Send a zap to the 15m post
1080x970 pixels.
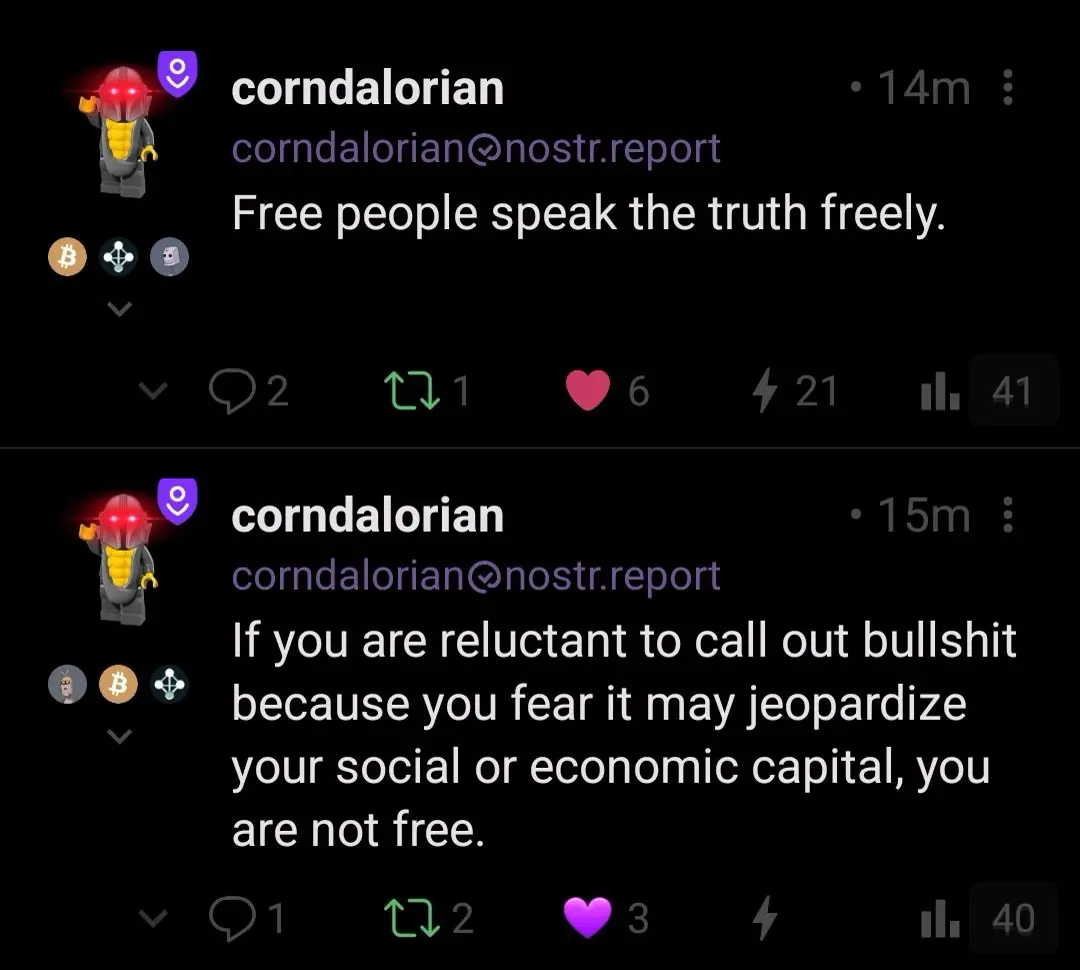764,918
